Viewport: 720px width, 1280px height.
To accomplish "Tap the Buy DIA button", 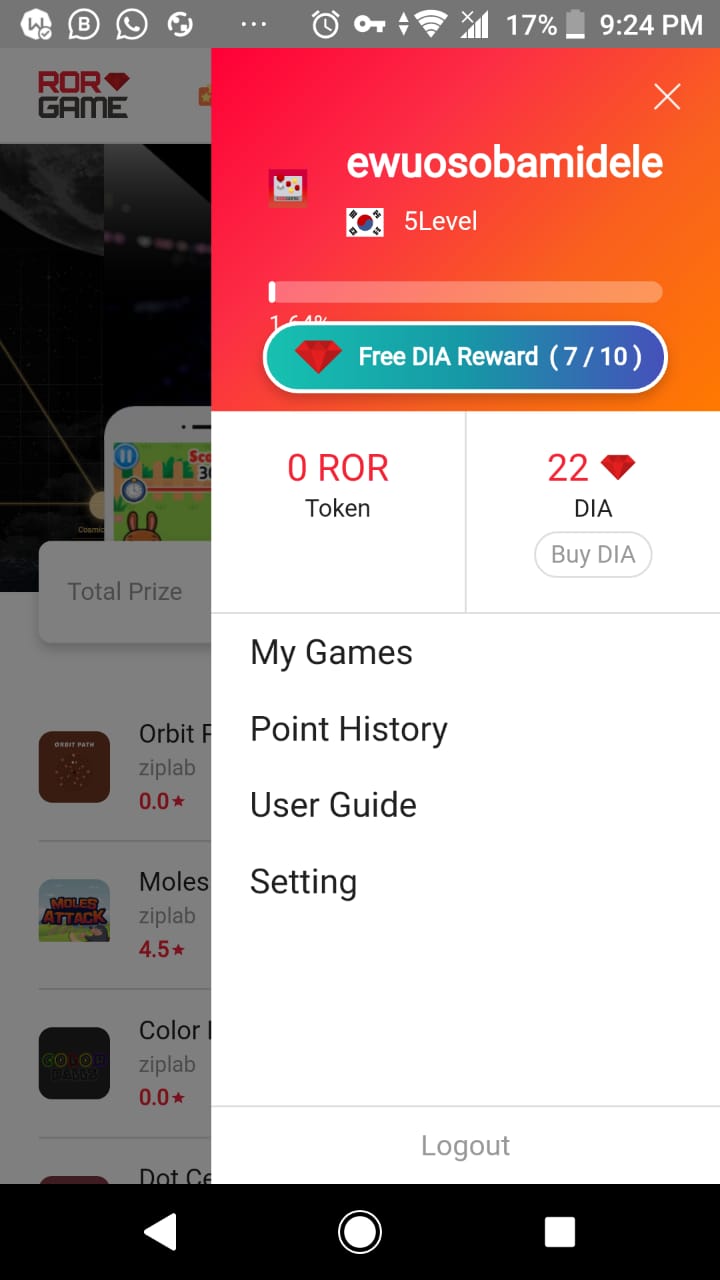I will tap(592, 554).
